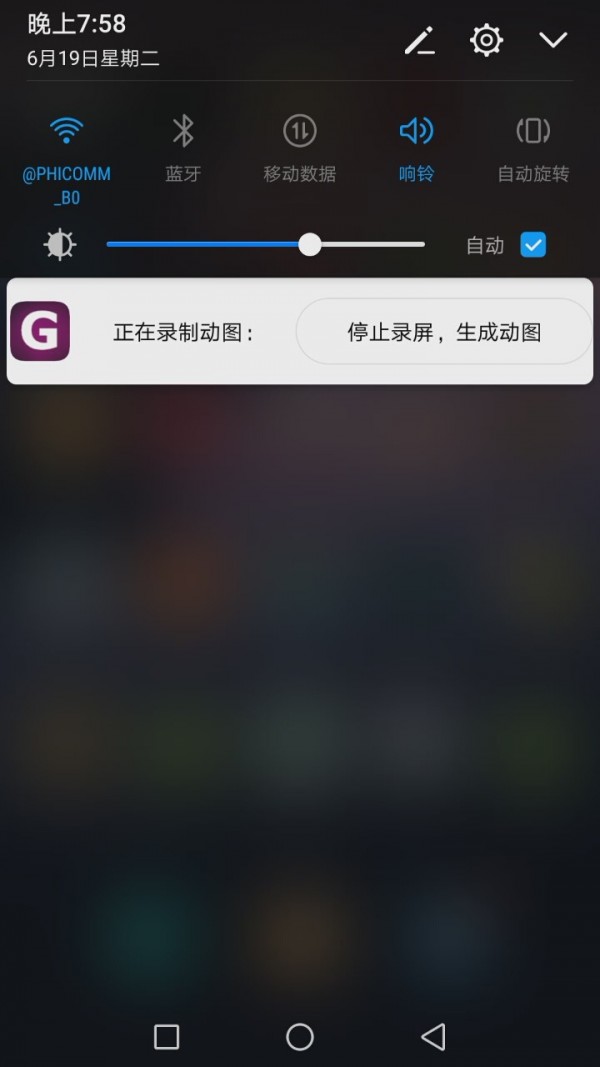The height and width of the screenshot is (1067, 600).
Task: Toggle the 响铃 ringer mode
Action: point(416,131)
